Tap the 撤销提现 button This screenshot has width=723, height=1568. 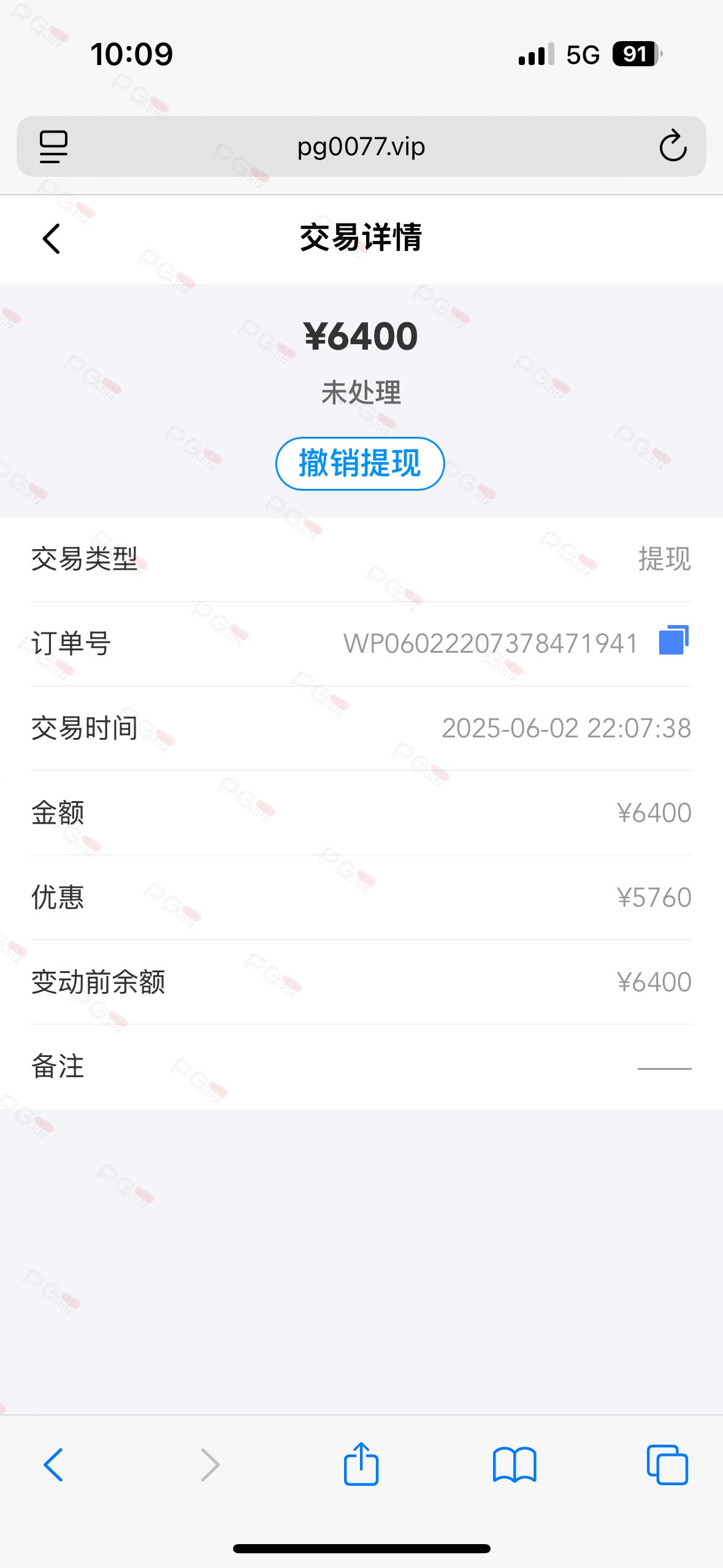point(360,463)
